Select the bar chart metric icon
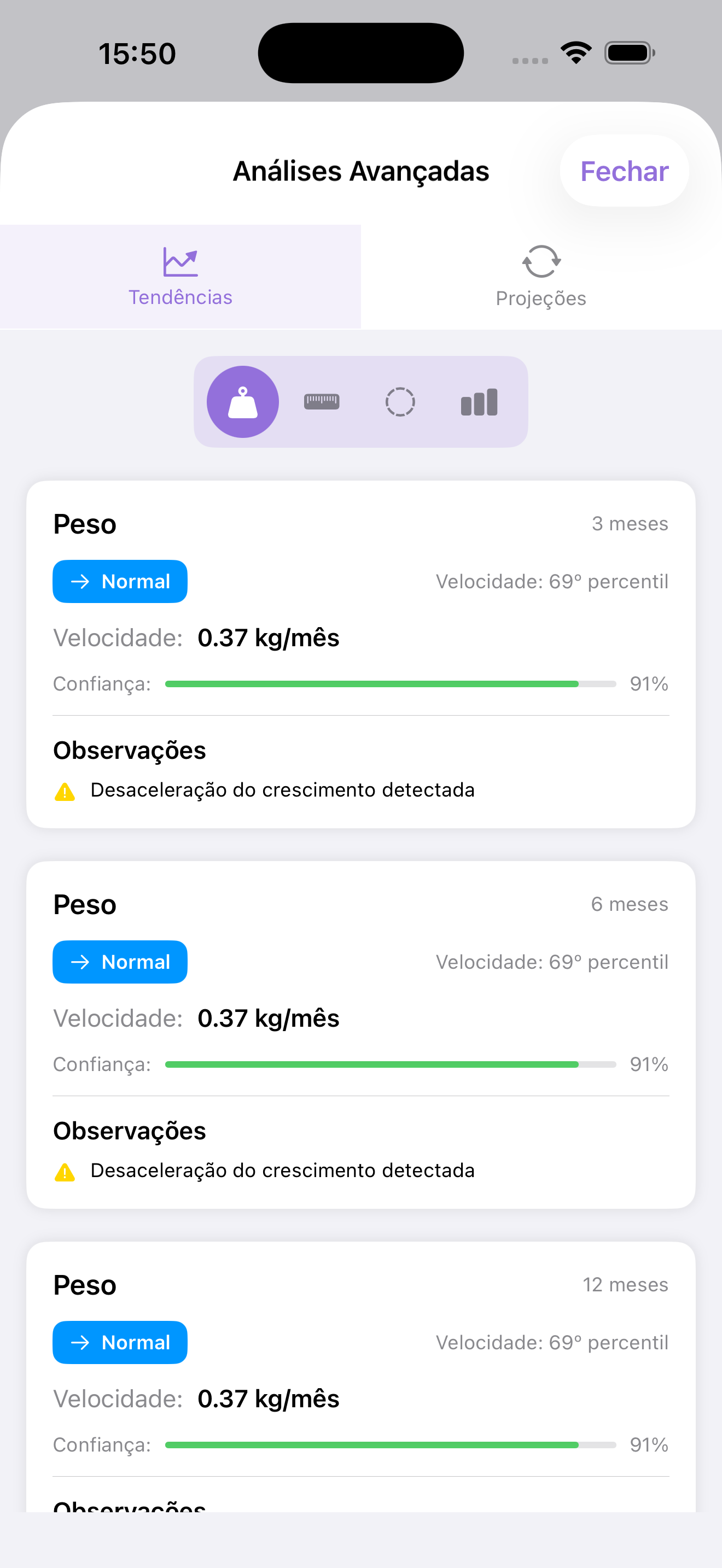This screenshot has height=1568, width=722. pos(479,401)
